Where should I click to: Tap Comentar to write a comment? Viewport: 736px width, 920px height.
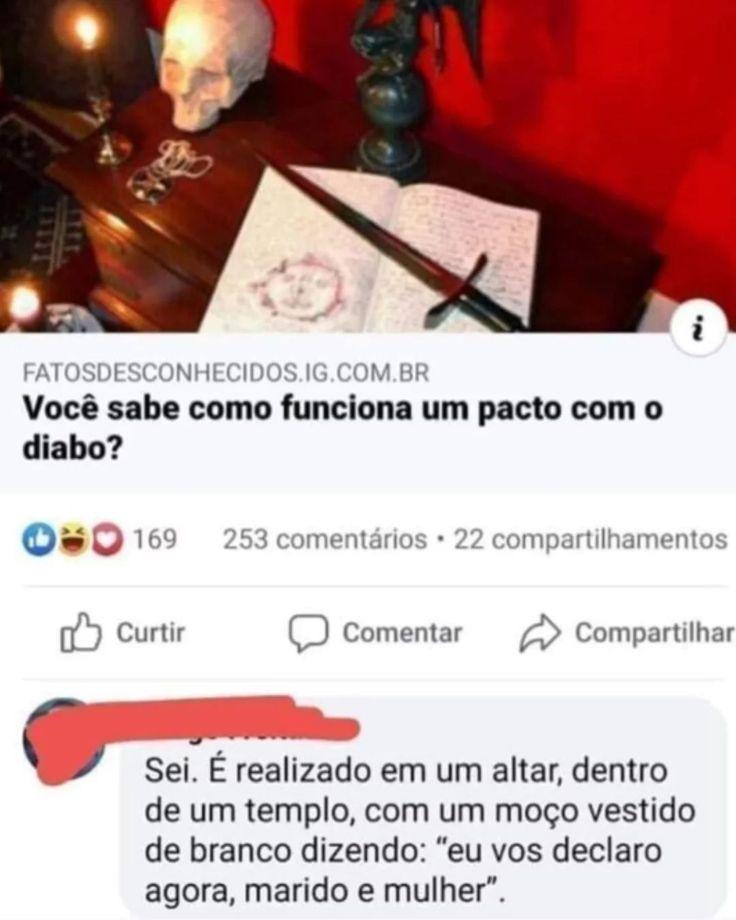click(376, 633)
